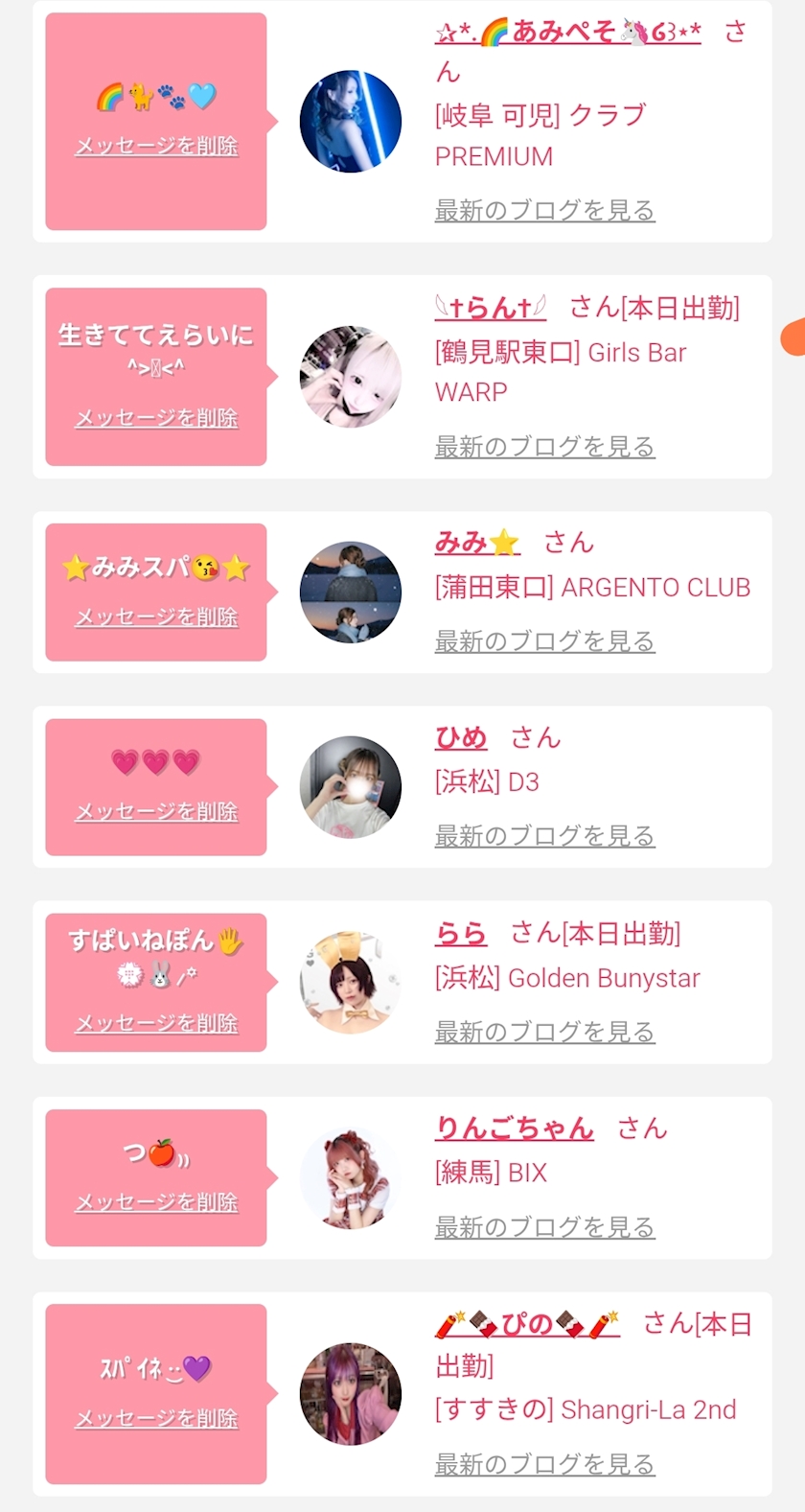View the latest blog of みみ

[544, 640]
